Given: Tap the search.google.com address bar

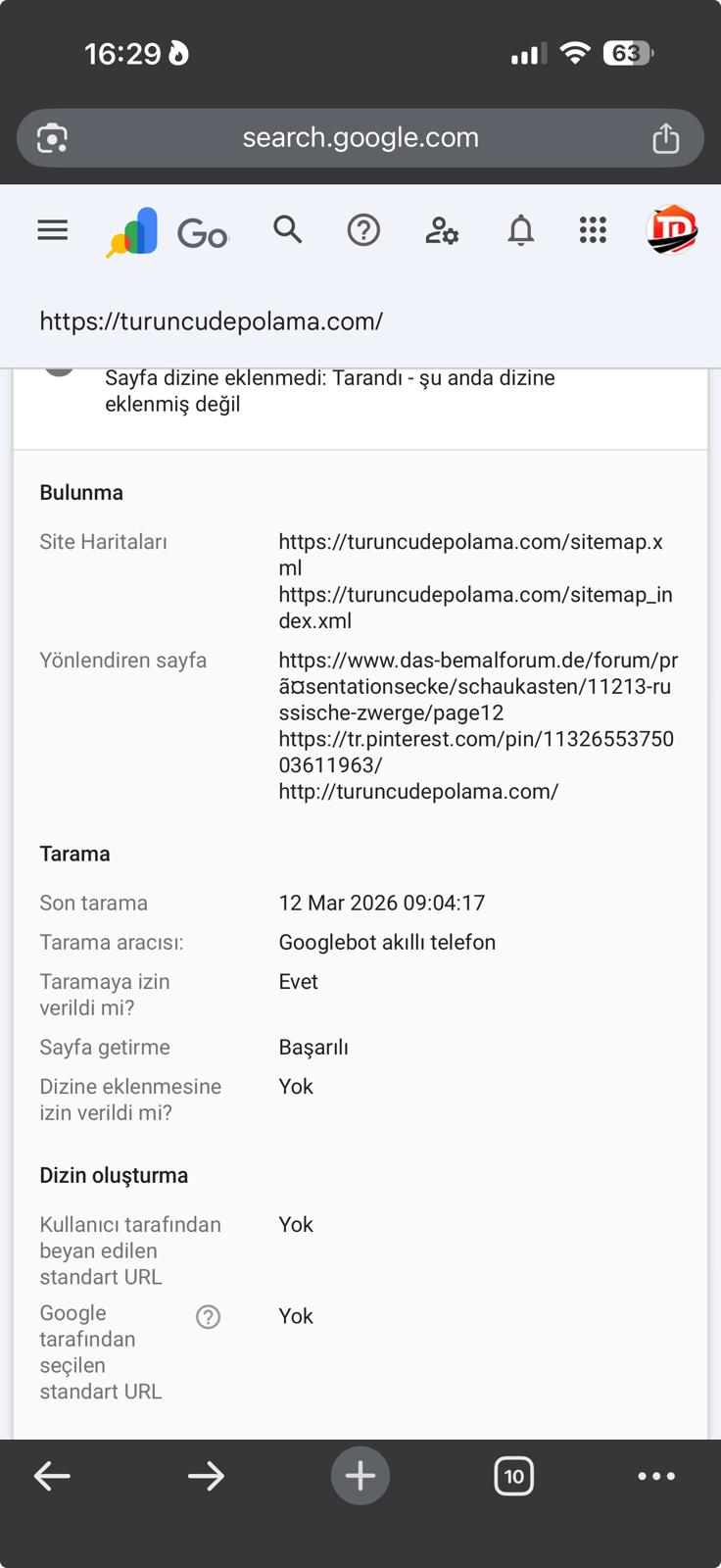Looking at the screenshot, I should pos(360,137).
